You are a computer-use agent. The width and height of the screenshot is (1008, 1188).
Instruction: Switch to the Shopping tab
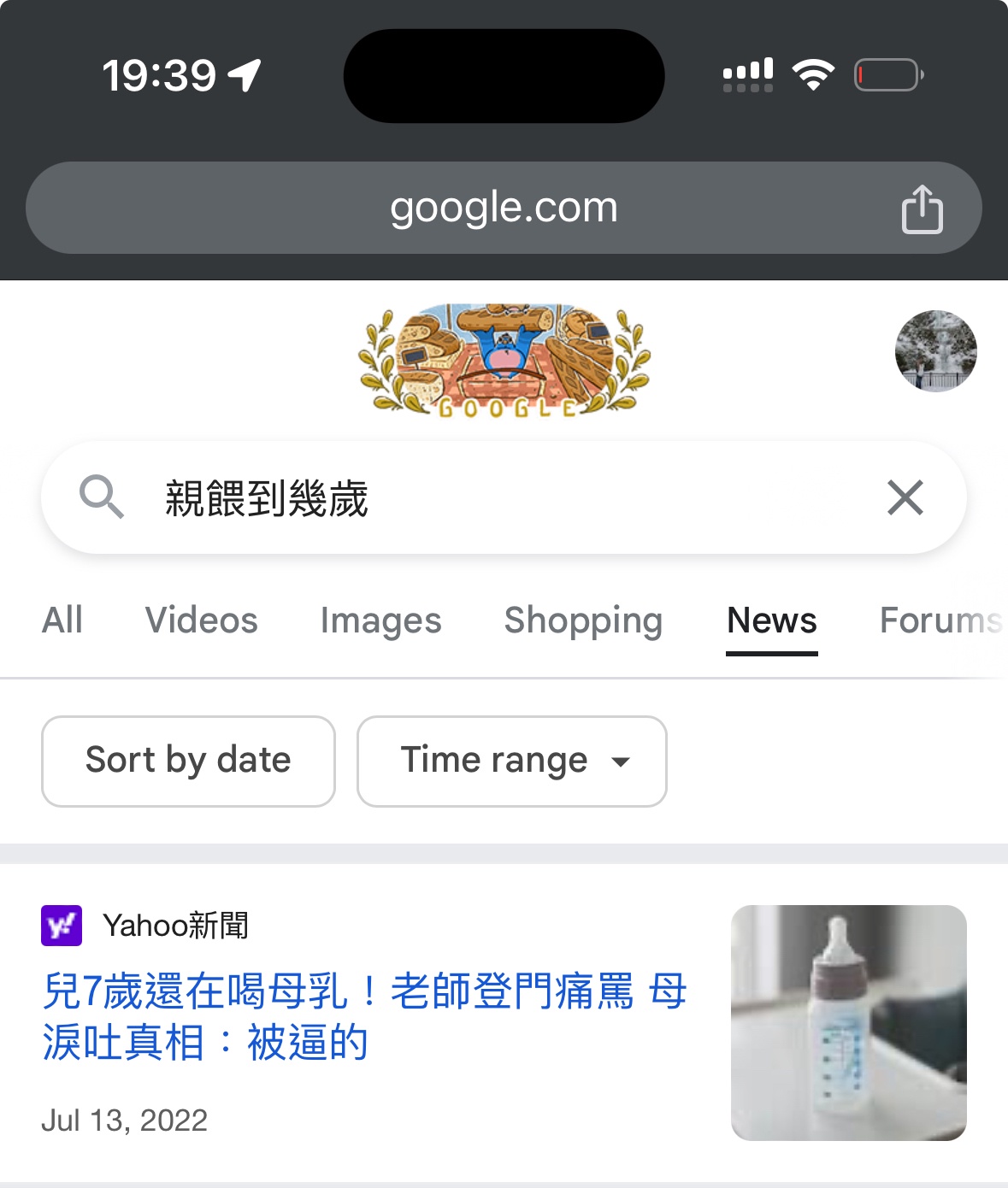(583, 620)
